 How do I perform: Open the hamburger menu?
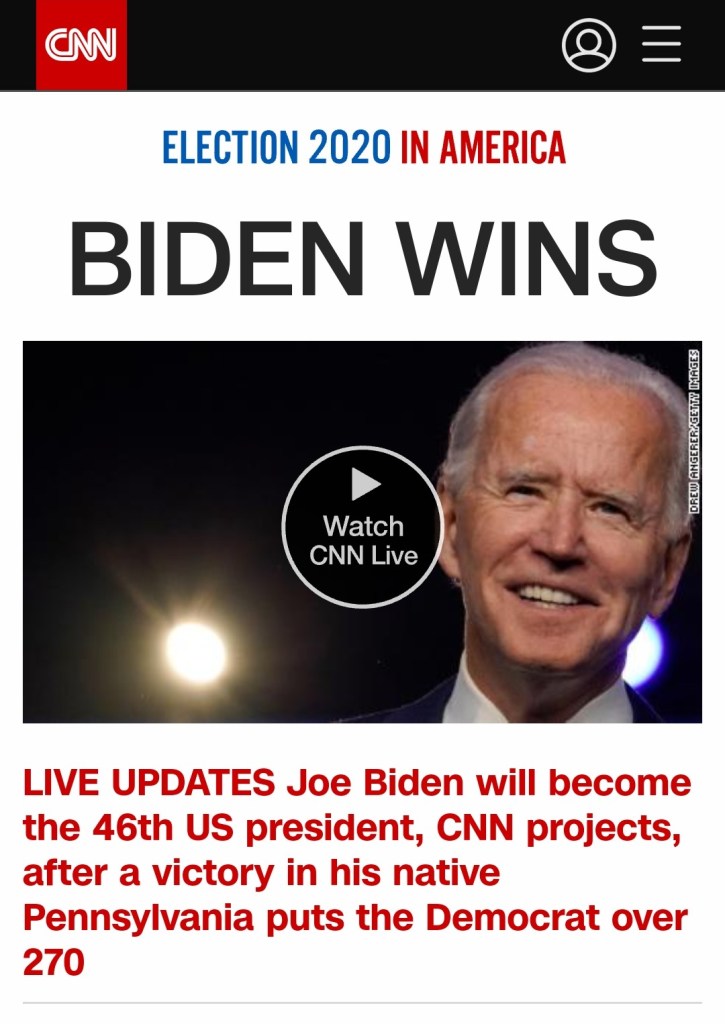(661, 45)
